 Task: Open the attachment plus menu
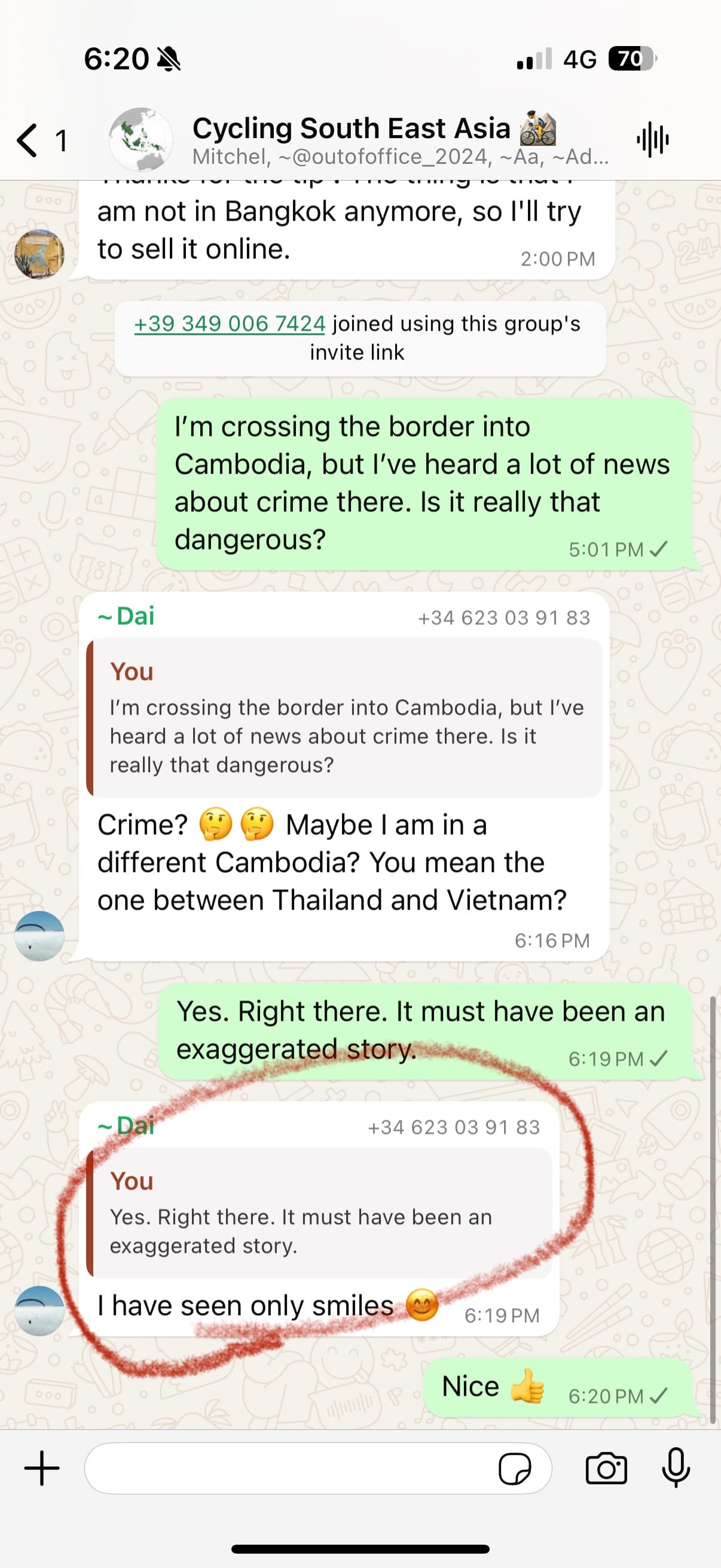coord(42,1468)
